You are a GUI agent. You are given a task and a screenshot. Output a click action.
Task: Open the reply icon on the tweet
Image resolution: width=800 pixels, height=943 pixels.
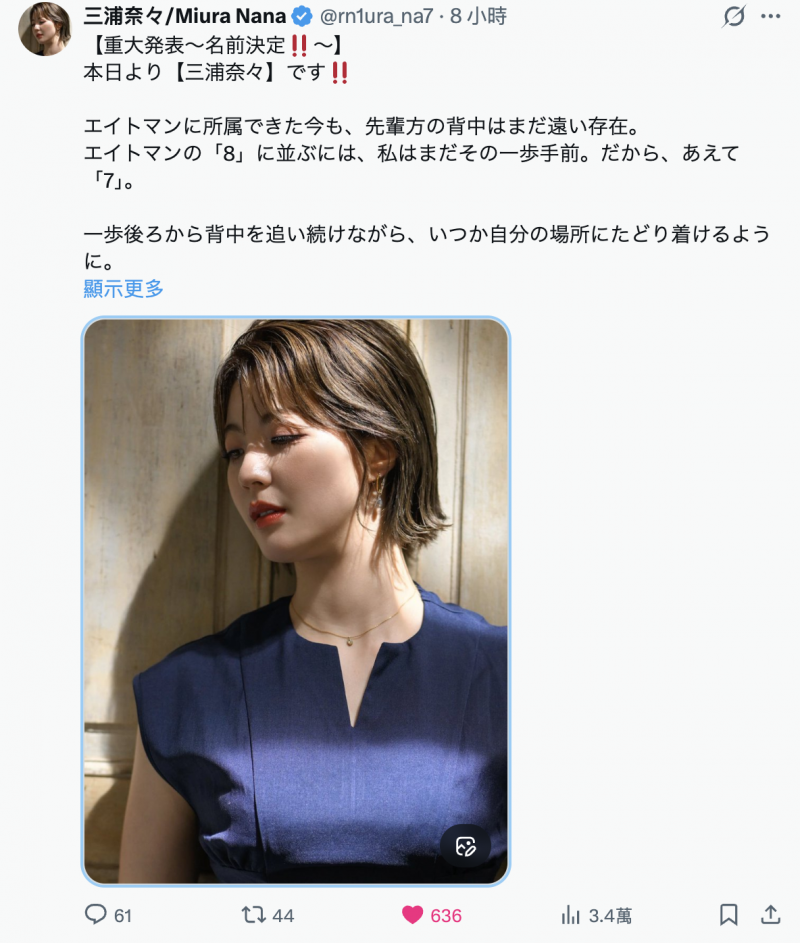tap(94, 914)
